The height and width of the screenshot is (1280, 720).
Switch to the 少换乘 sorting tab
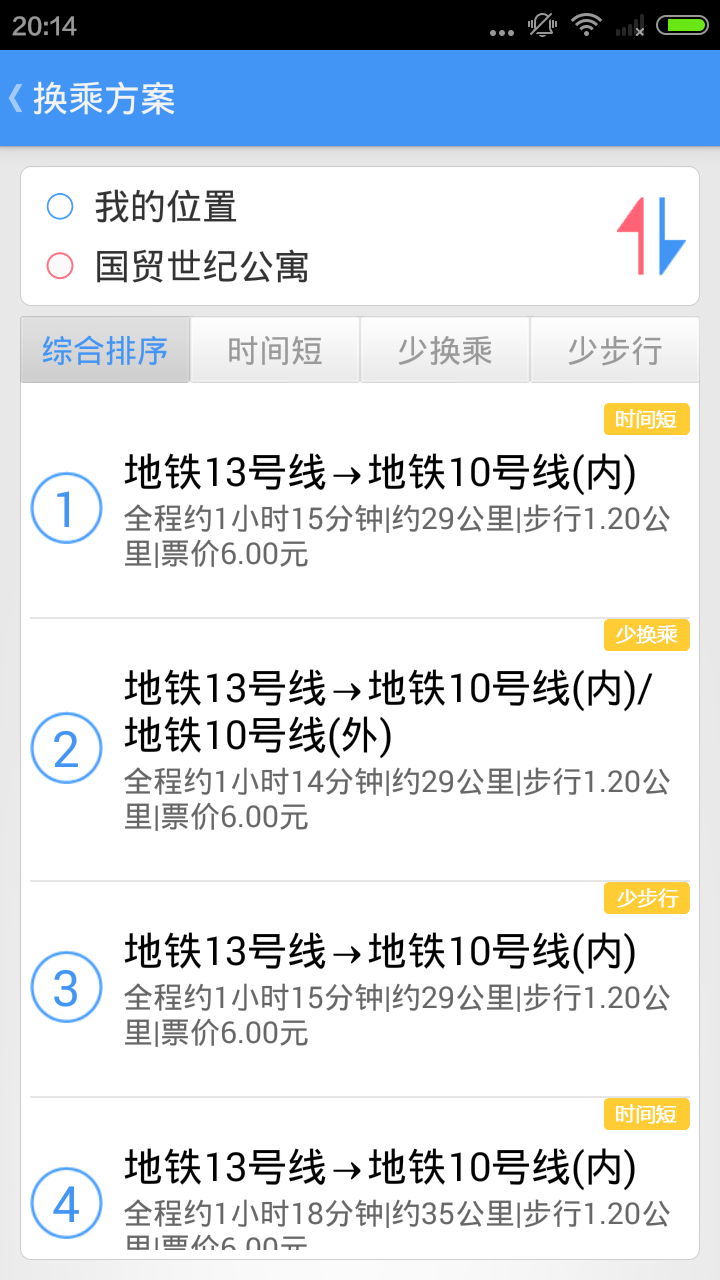[x=445, y=349]
